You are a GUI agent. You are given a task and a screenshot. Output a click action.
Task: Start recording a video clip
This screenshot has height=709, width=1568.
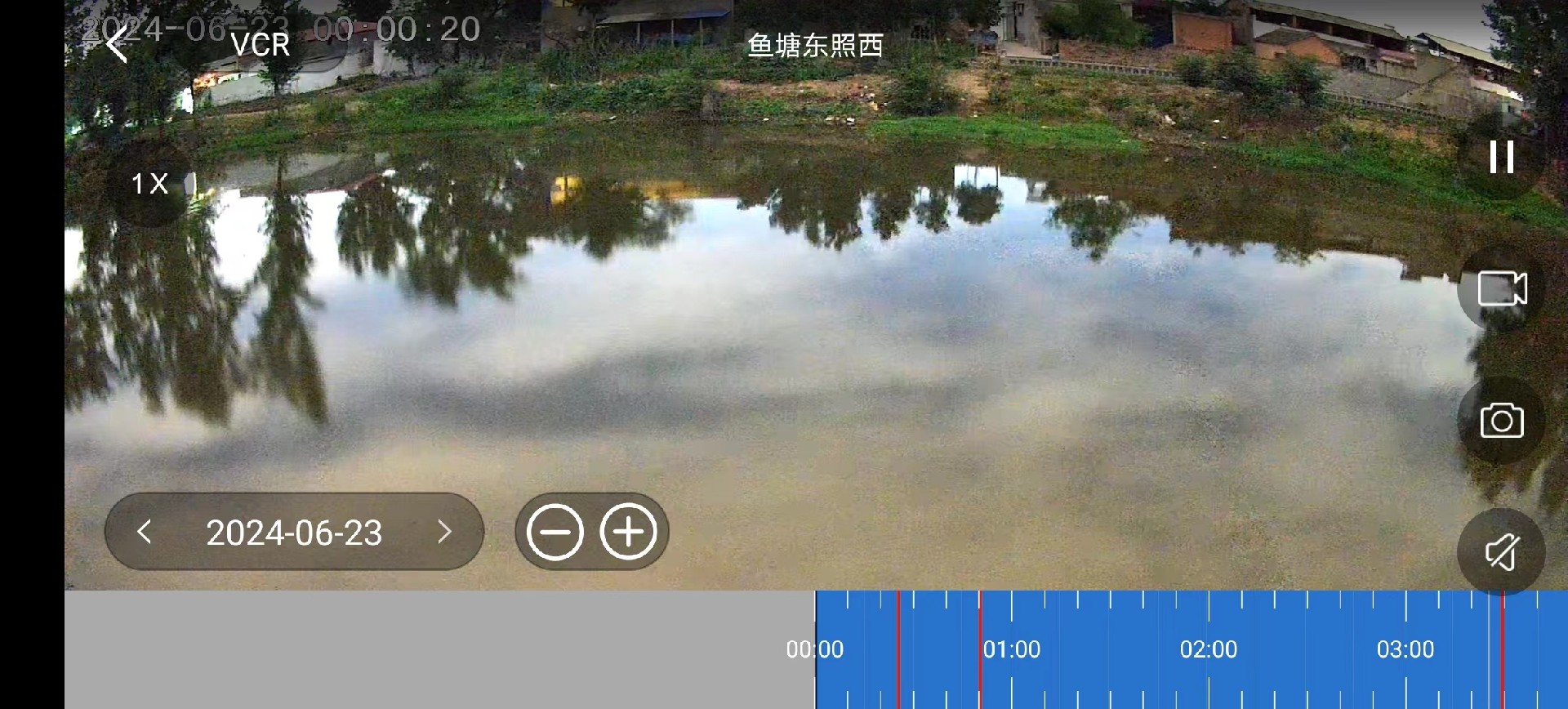pos(1501,289)
